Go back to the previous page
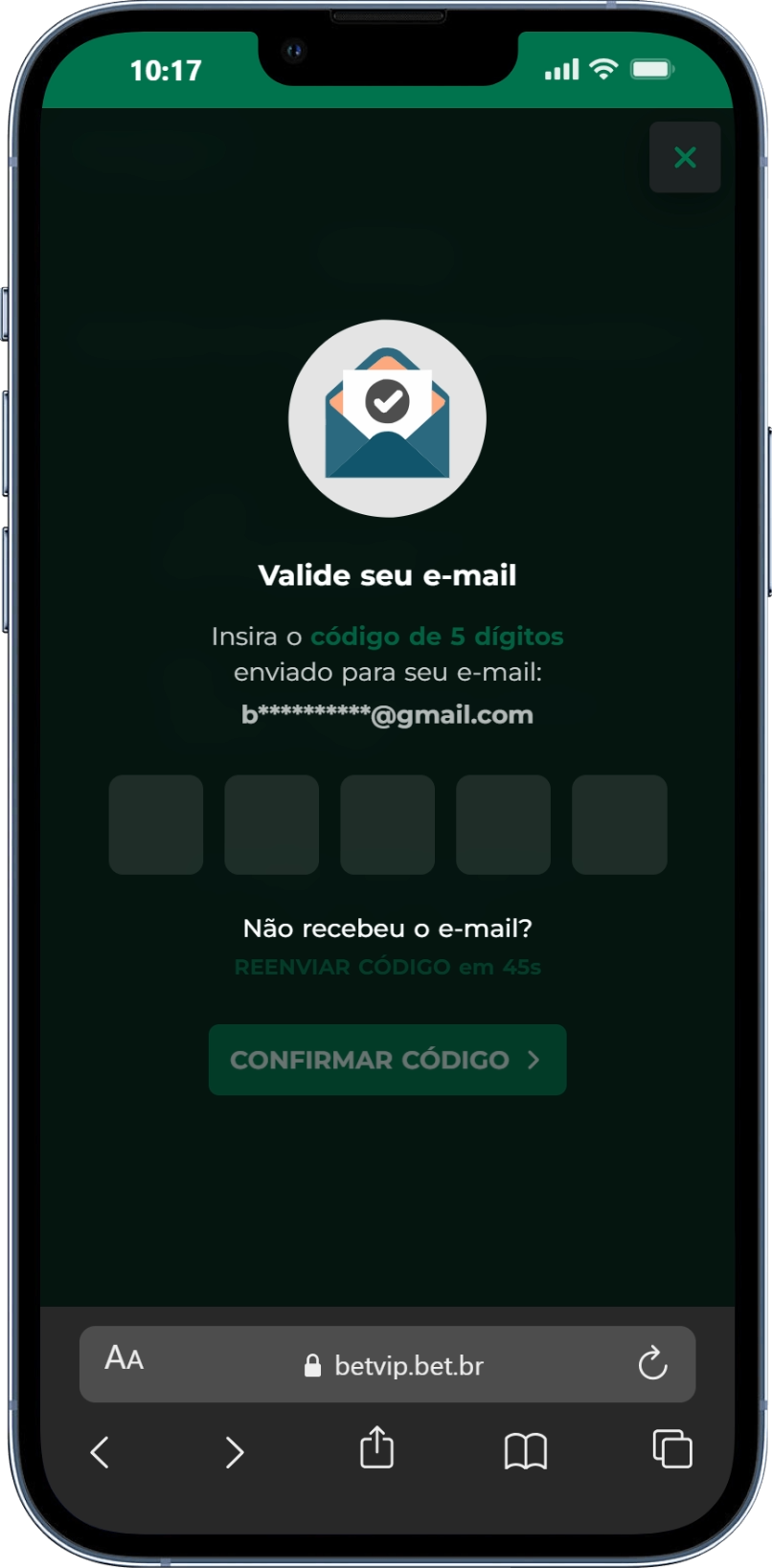Image resolution: width=772 pixels, height=1568 pixels. click(100, 1451)
